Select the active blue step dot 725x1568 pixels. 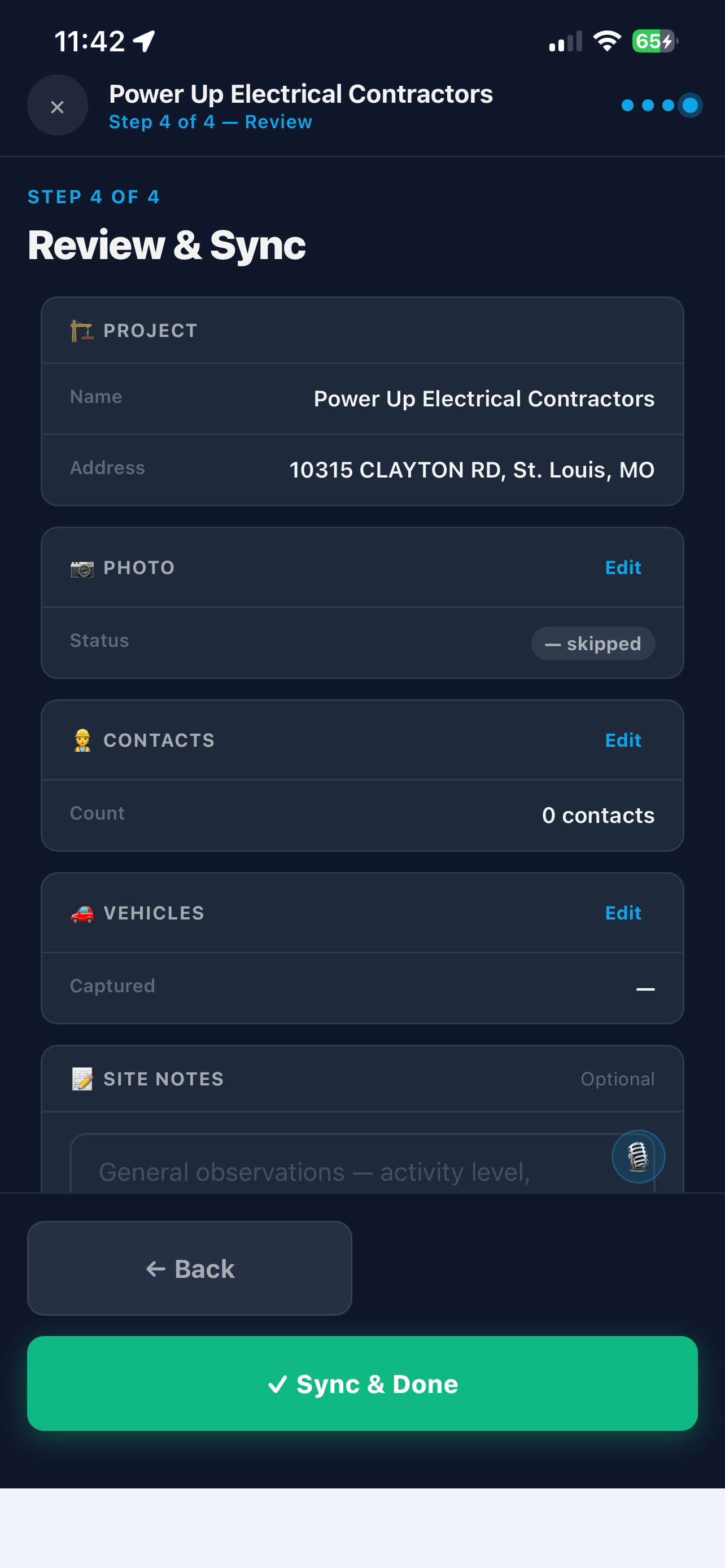pyautogui.click(x=691, y=106)
